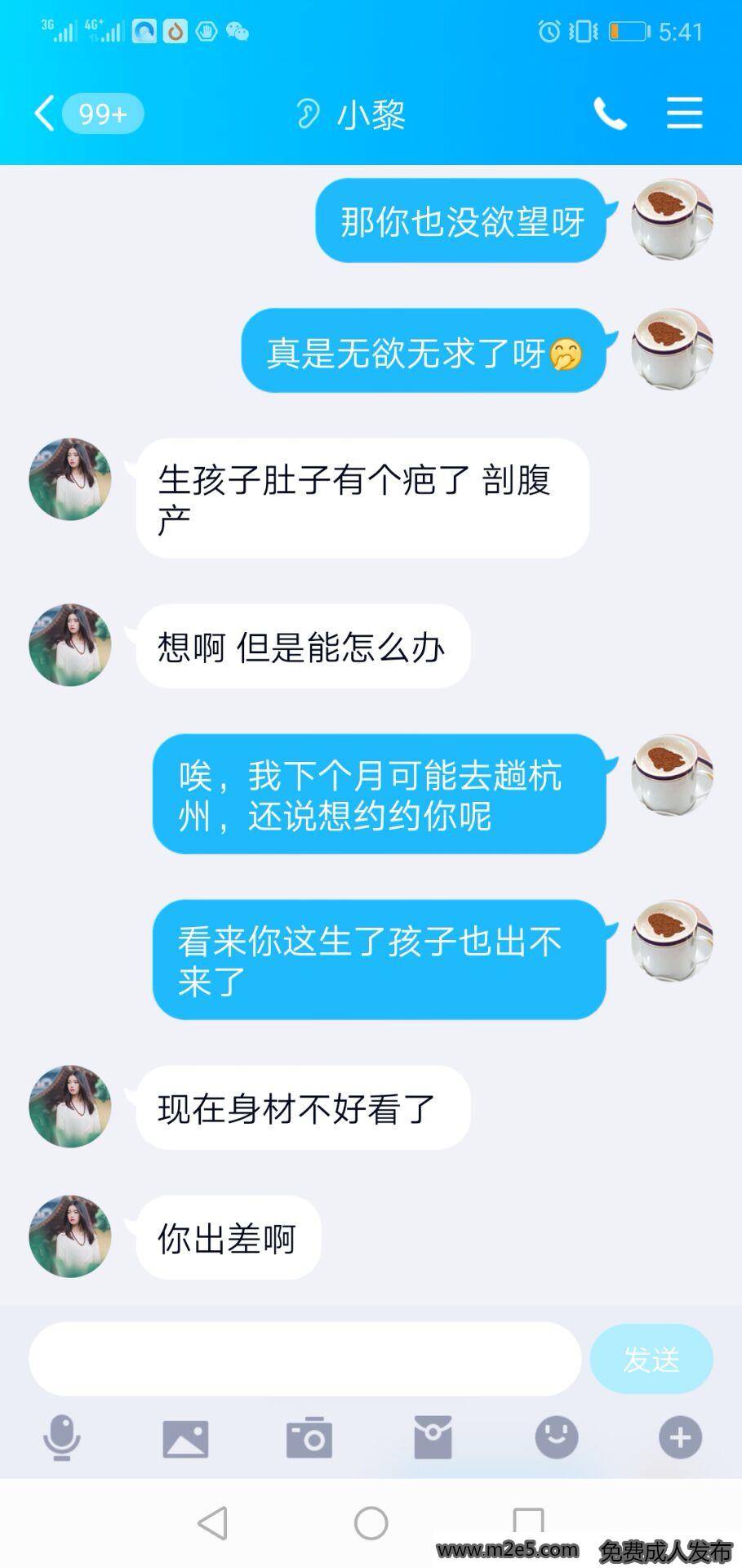
Task: Open the emoji panel
Action: [557, 1438]
